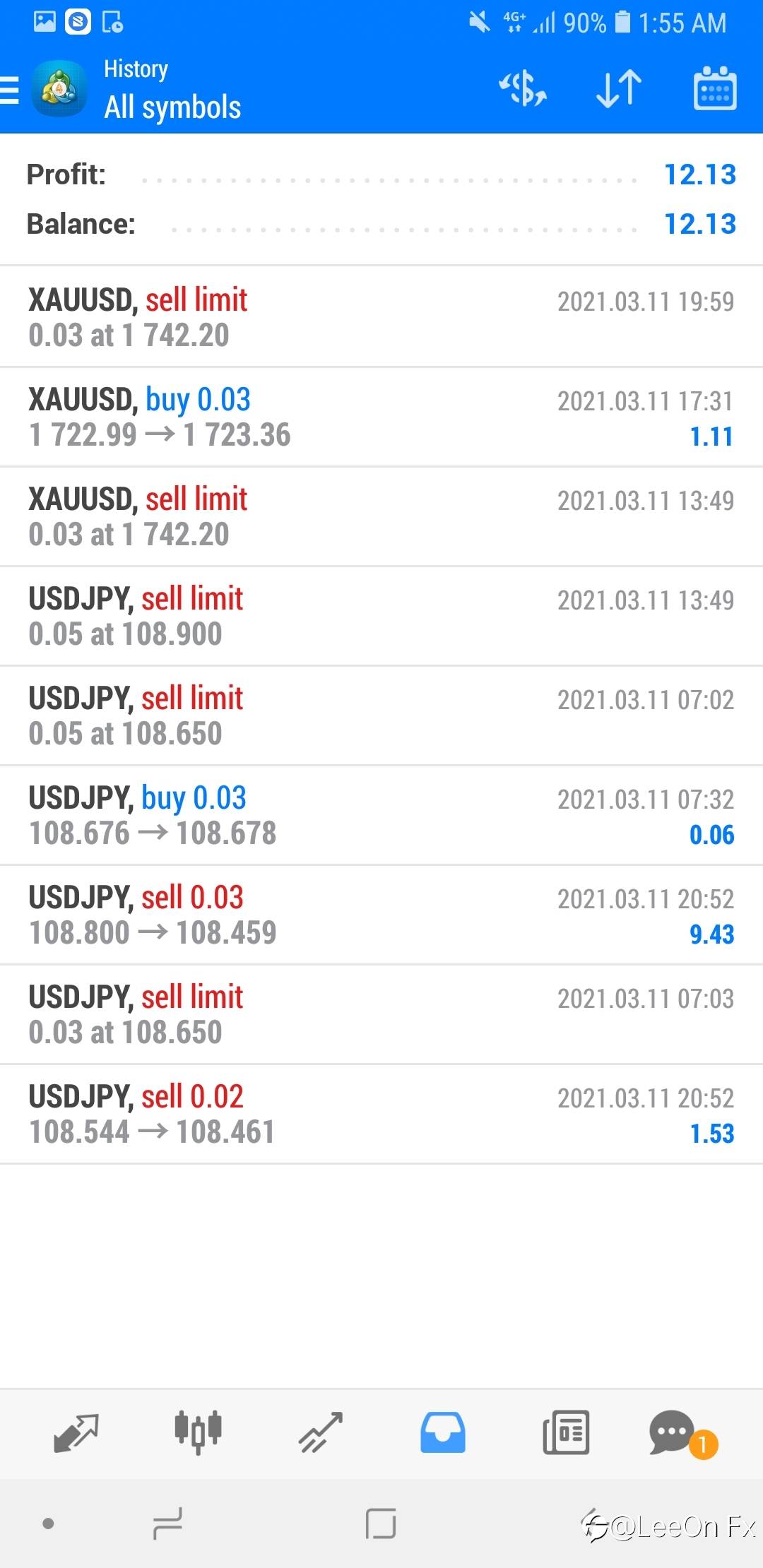
Task: Change history sort order with arrows icon
Action: coord(619,90)
